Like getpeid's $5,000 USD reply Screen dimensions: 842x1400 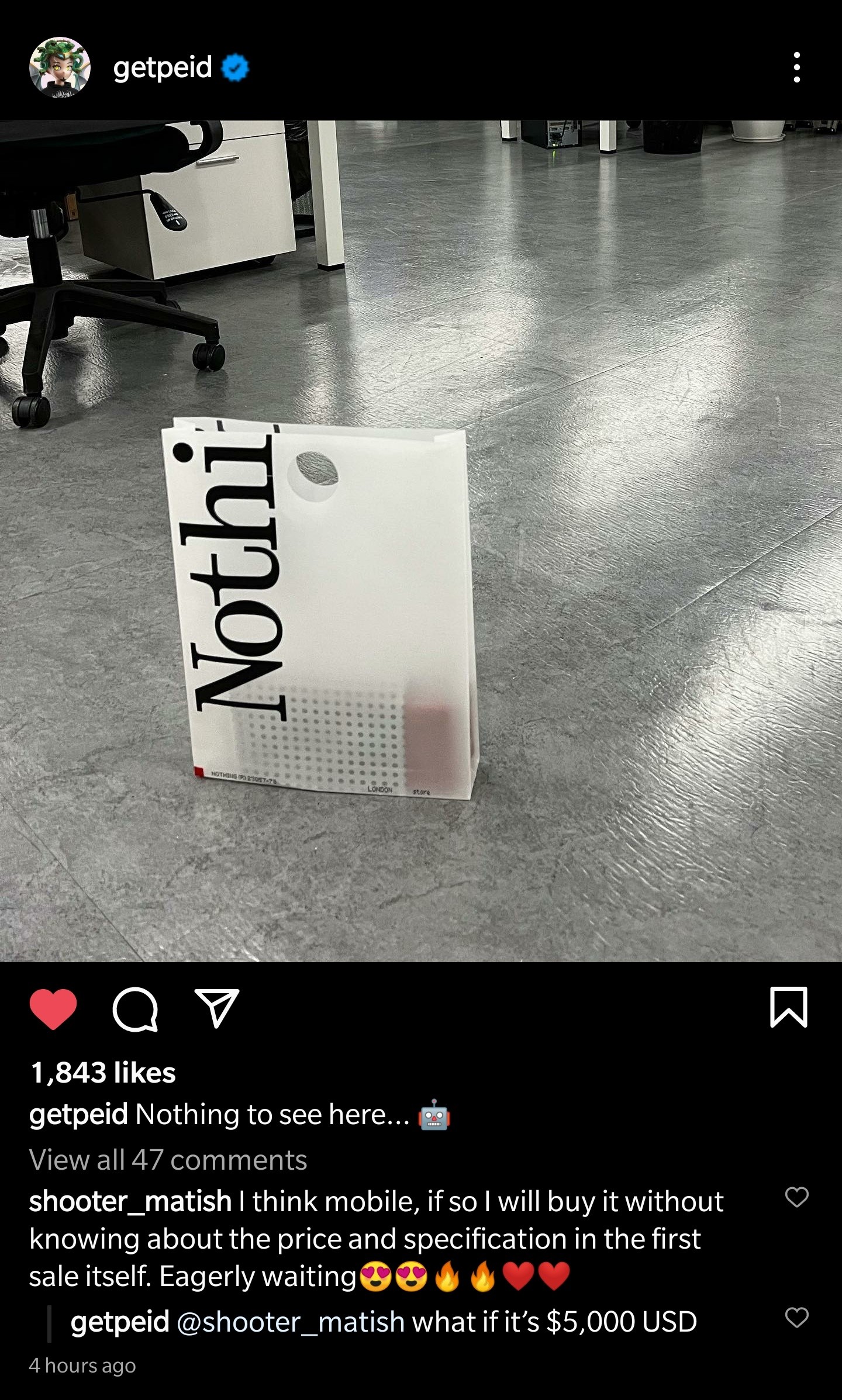(796, 1318)
